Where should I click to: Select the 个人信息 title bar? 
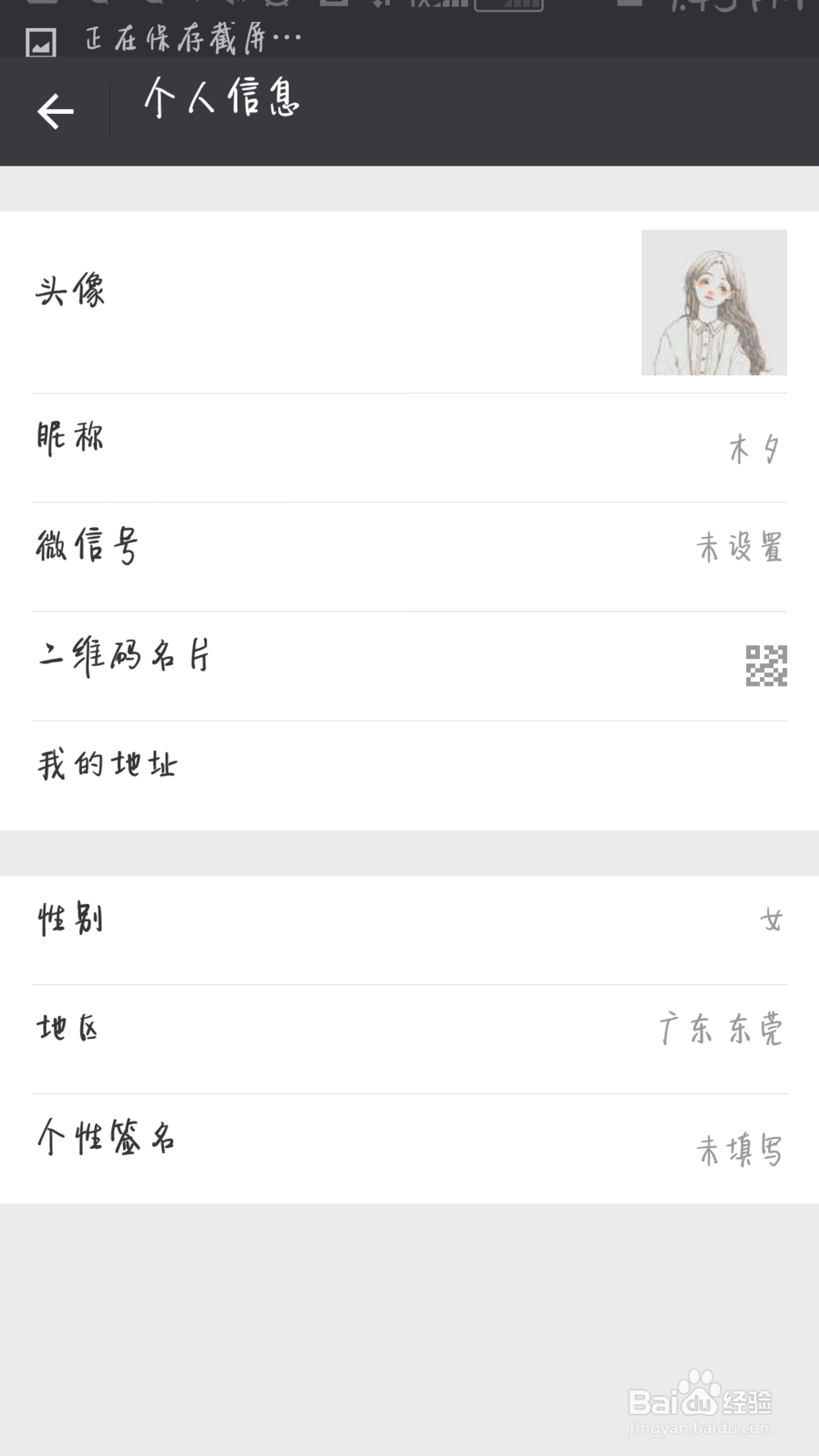tap(220, 100)
